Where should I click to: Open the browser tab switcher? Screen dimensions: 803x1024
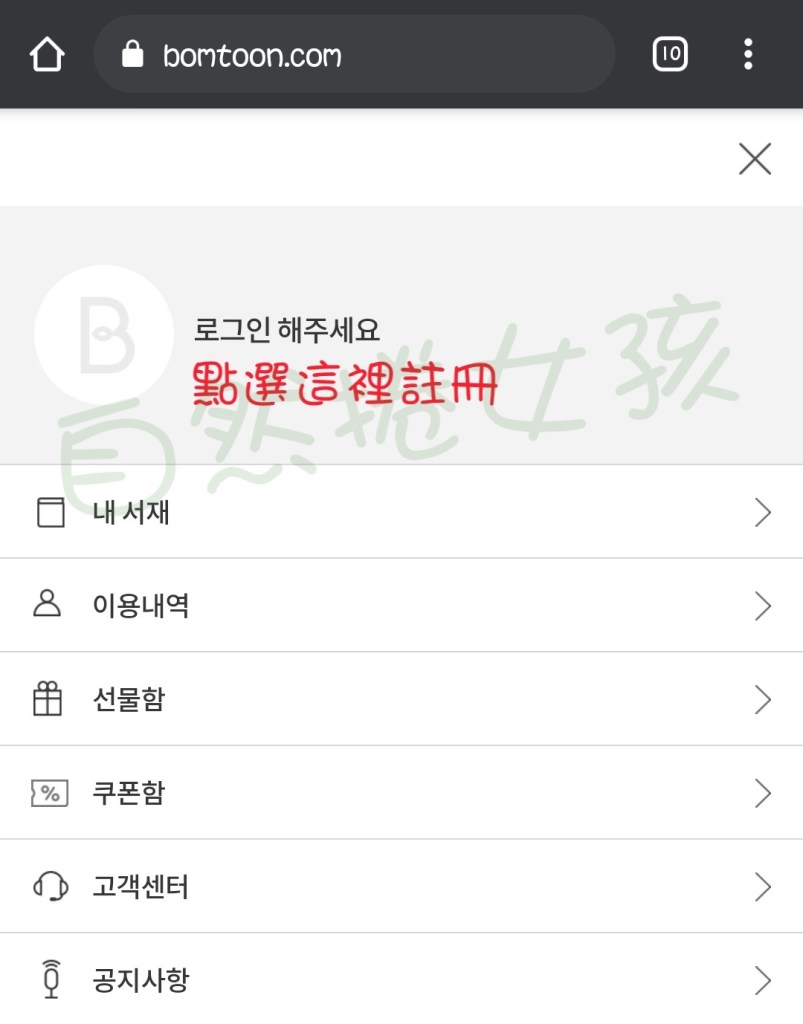coord(670,54)
